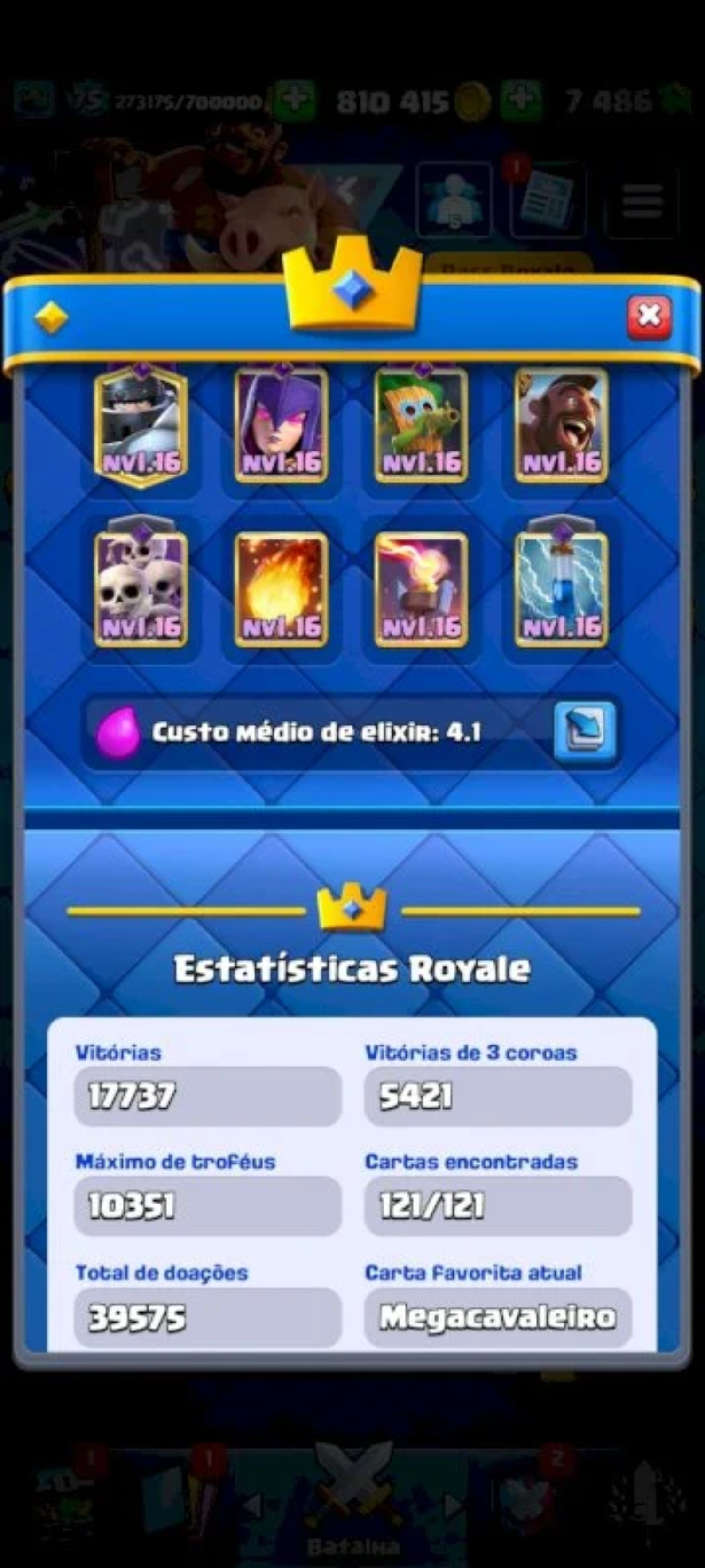Copy this deck with the blue cards button
Image resolution: width=705 pixels, height=1568 pixels.
pyautogui.click(x=584, y=730)
